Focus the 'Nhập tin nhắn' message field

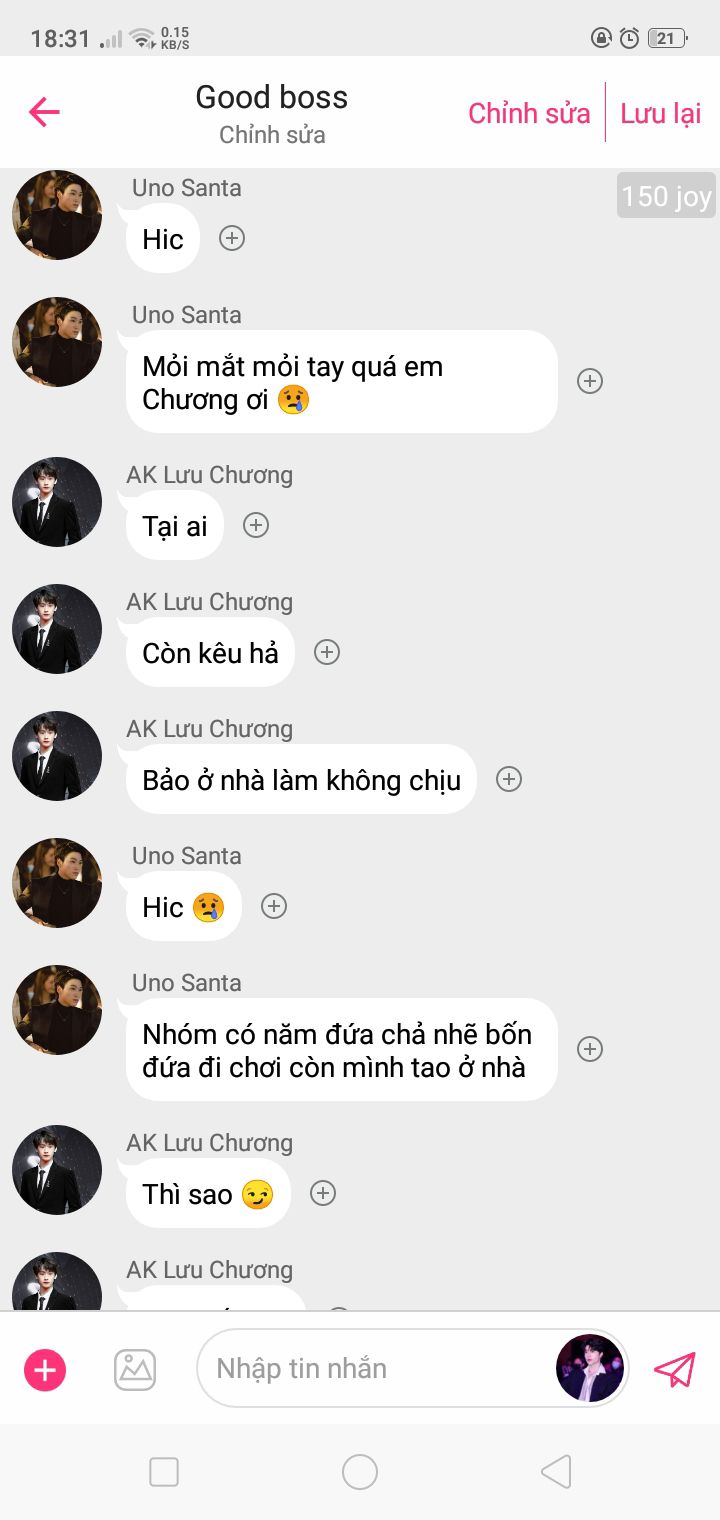tap(370, 1369)
